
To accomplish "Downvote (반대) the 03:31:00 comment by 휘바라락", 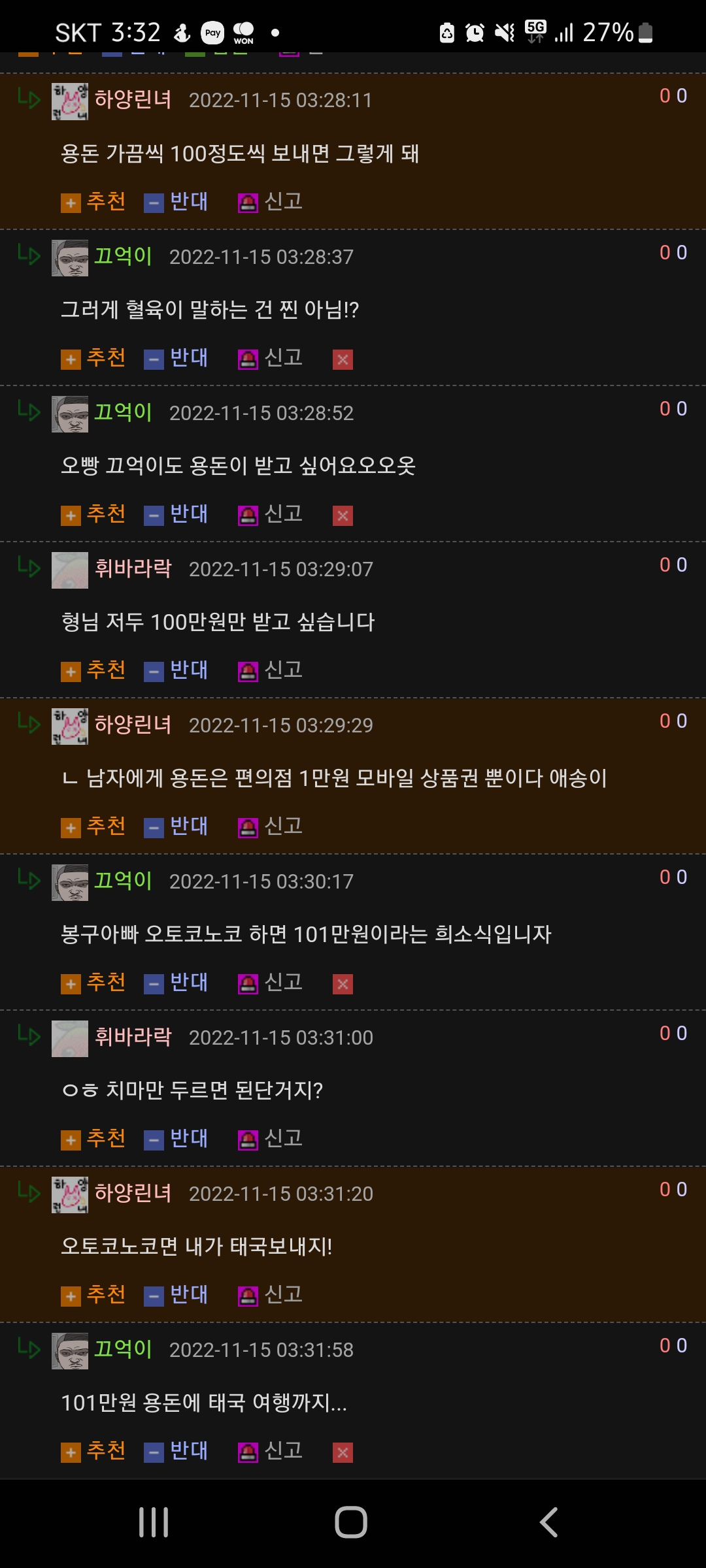I will [x=176, y=1139].
